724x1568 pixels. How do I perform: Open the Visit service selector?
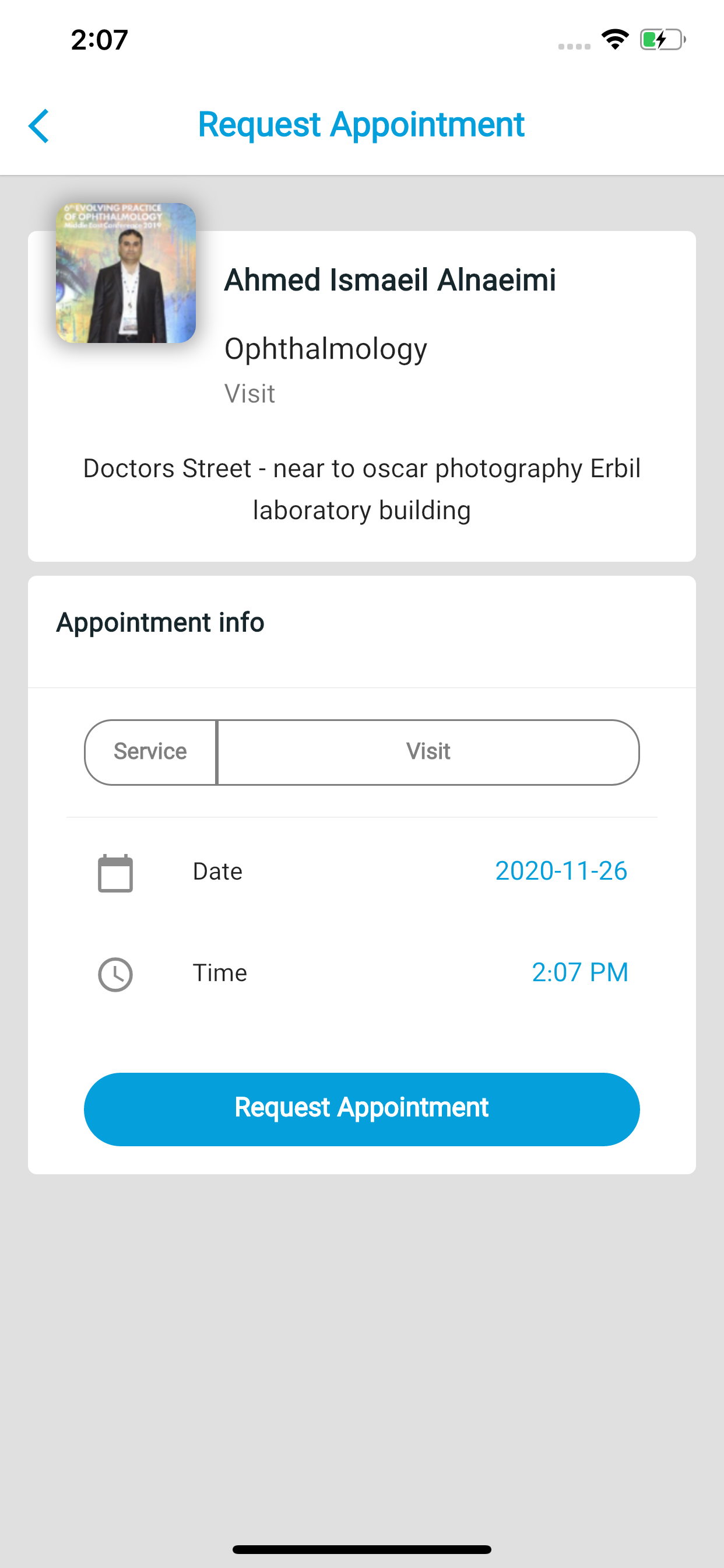click(x=428, y=752)
